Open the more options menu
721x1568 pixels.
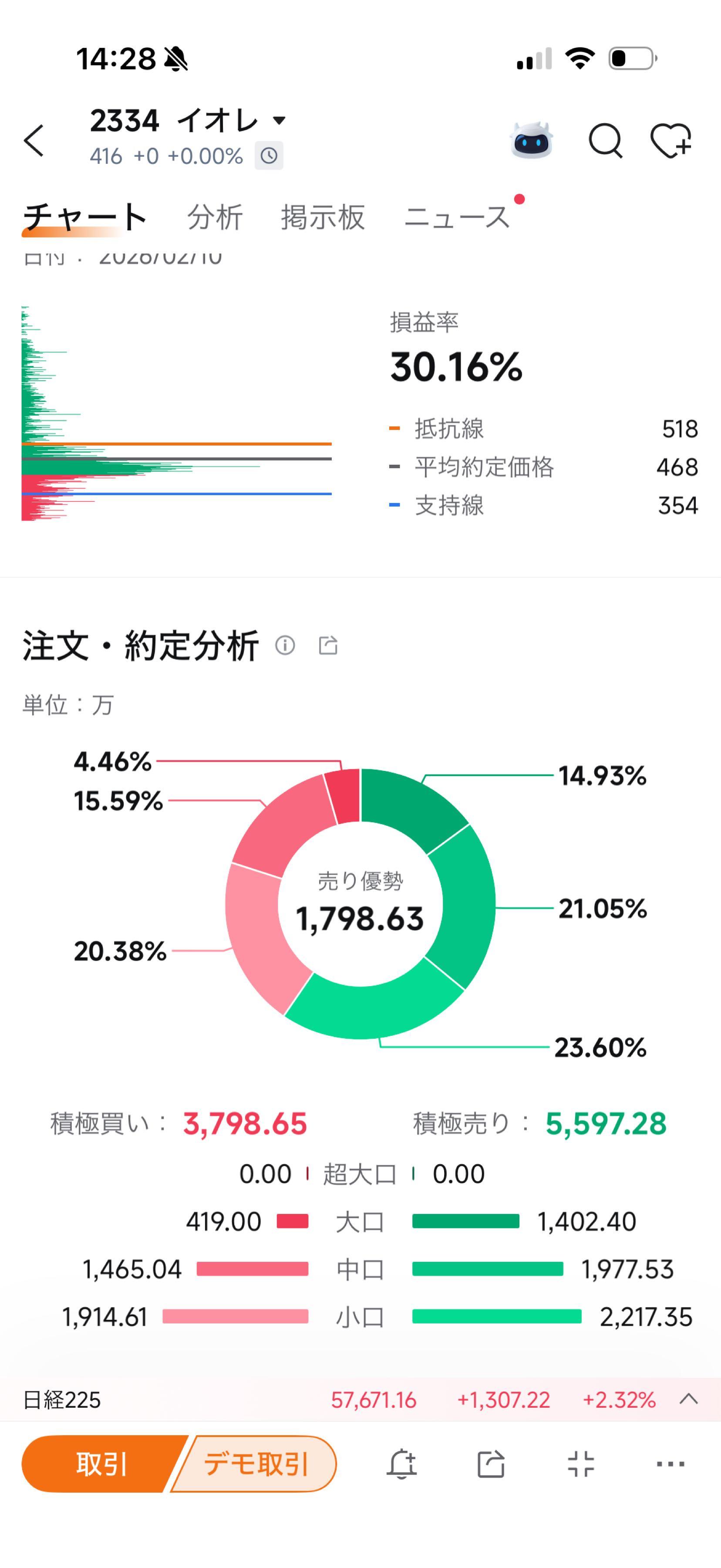pos(670,1464)
